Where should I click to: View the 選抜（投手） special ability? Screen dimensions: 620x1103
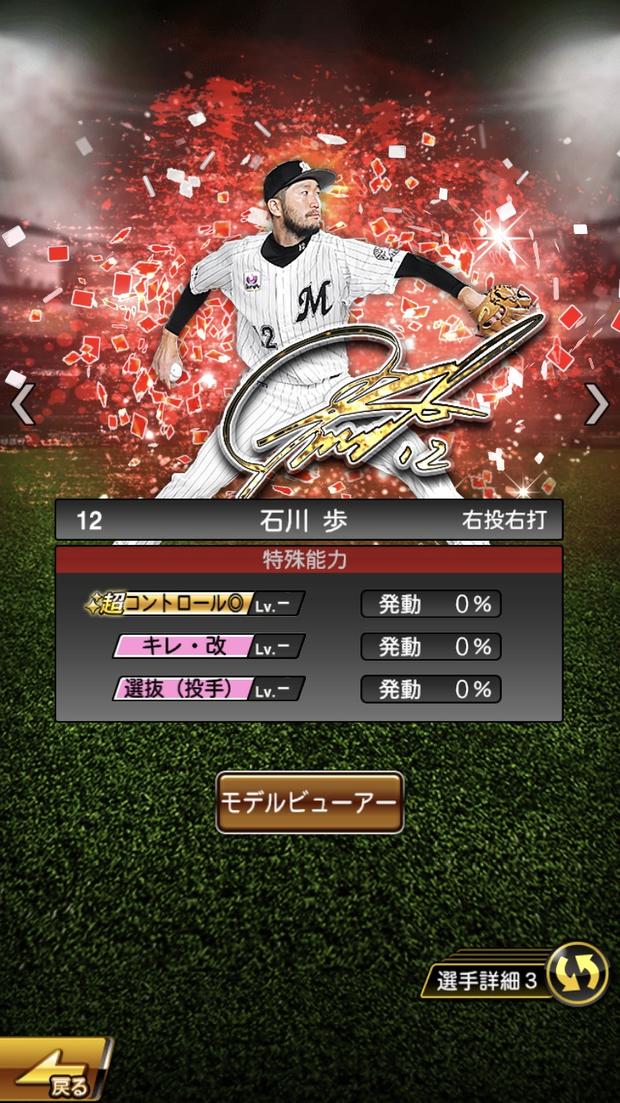[208, 689]
